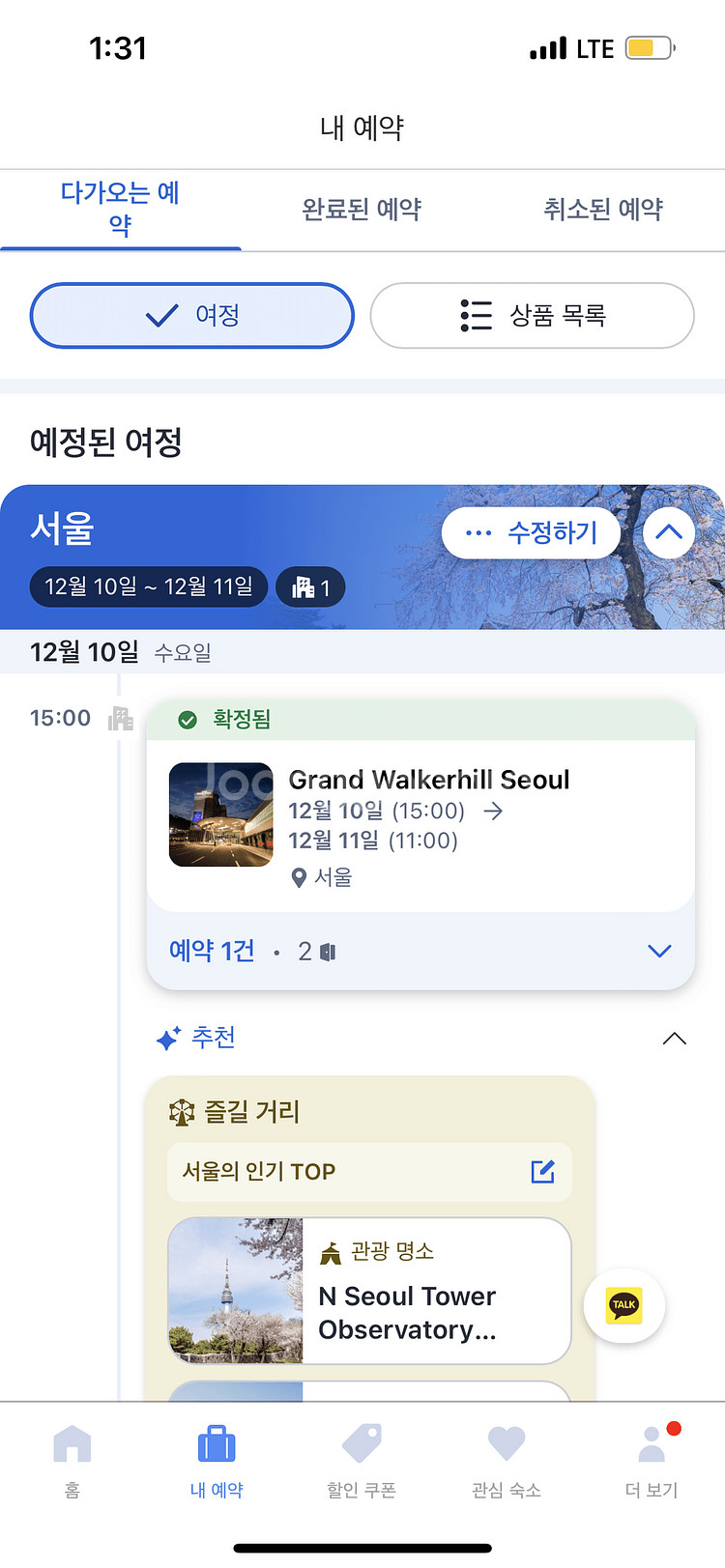Screen dimensions: 725x1568
Task: Switch to the 취소된 예약 tab
Action: click(603, 210)
